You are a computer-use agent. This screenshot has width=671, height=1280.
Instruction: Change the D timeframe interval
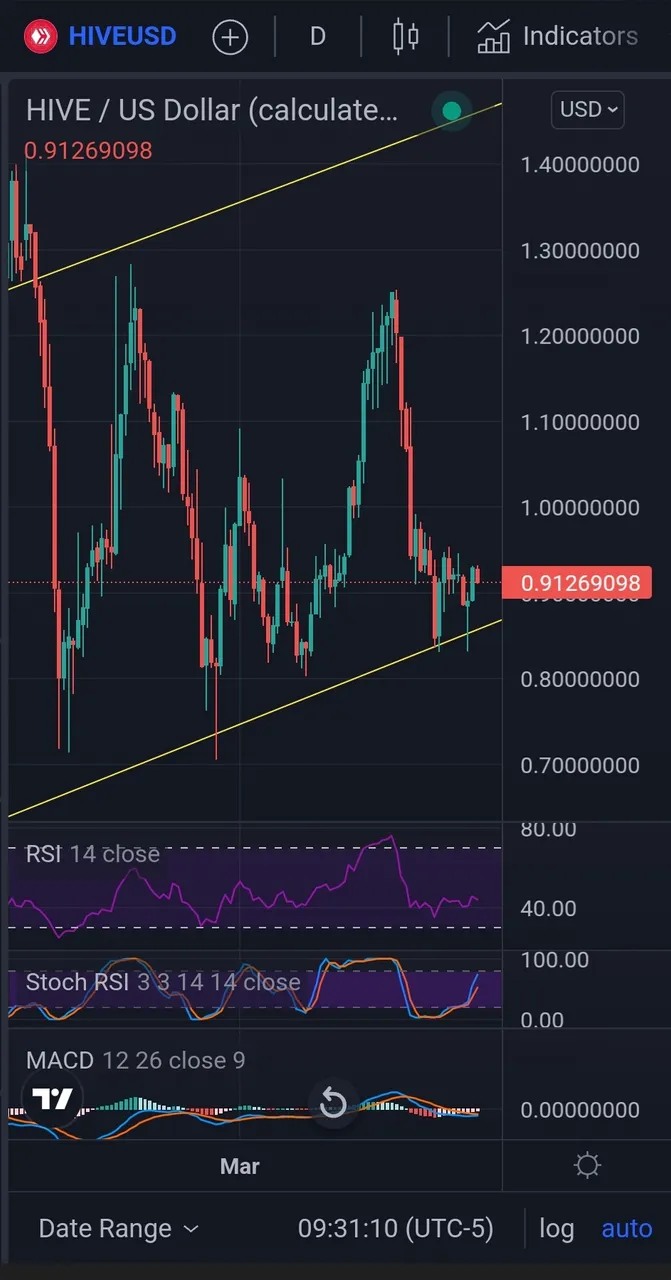317,37
